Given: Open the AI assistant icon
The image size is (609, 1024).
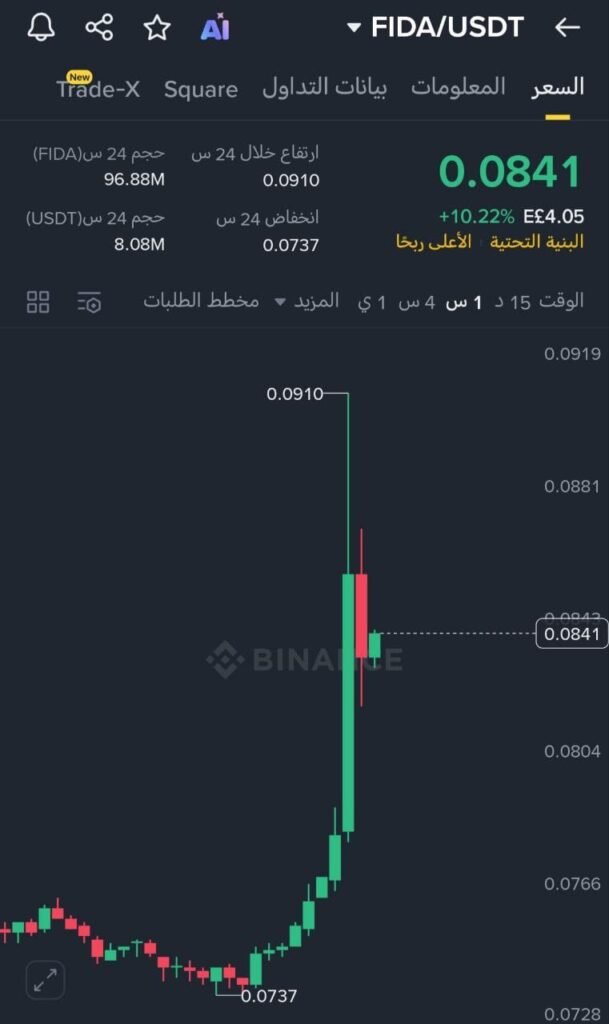Looking at the screenshot, I should (215, 27).
